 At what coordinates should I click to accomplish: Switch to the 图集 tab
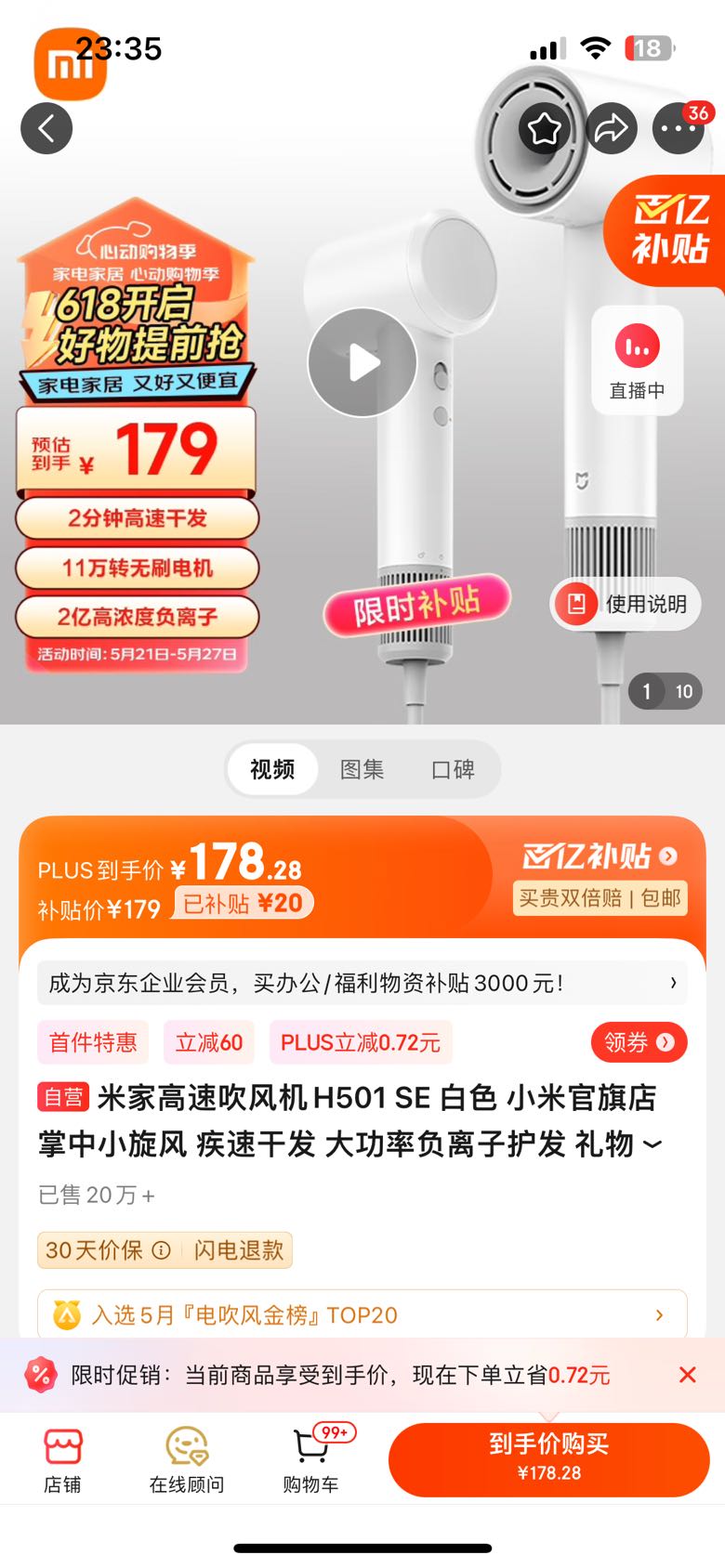point(362,769)
